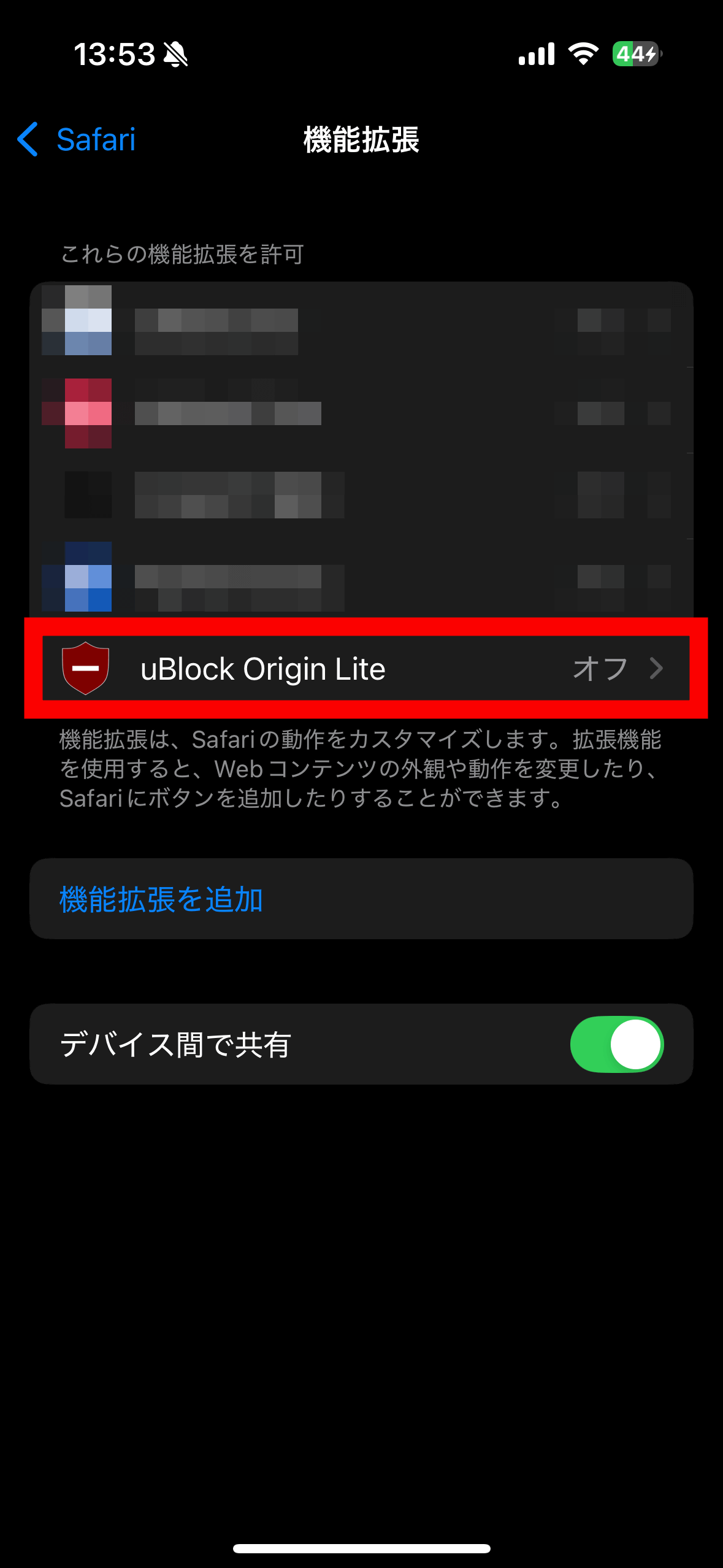The image size is (723, 1568).
Task: Tap 機能拡張を追加 to add an extension
Action: (361, 899)
